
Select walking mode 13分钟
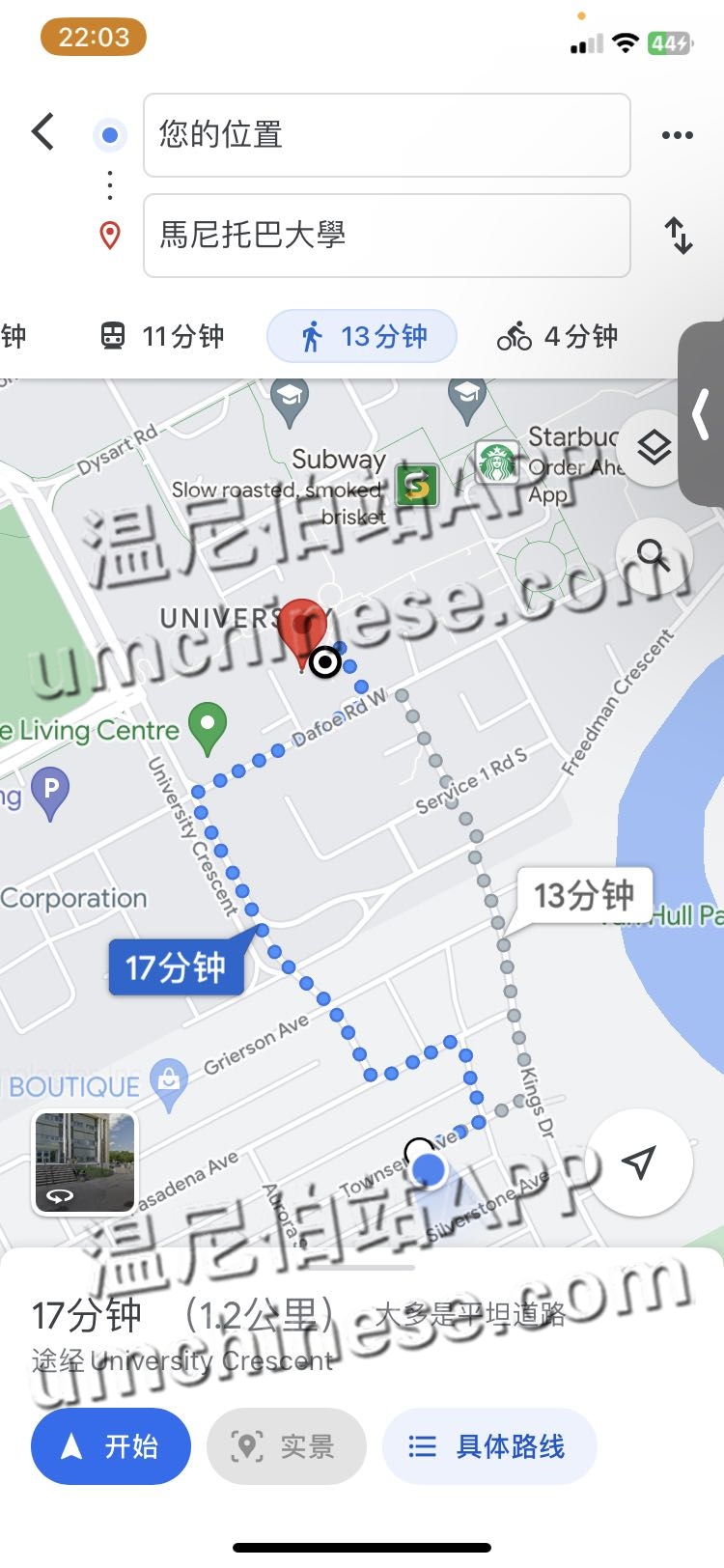point(362,337)
